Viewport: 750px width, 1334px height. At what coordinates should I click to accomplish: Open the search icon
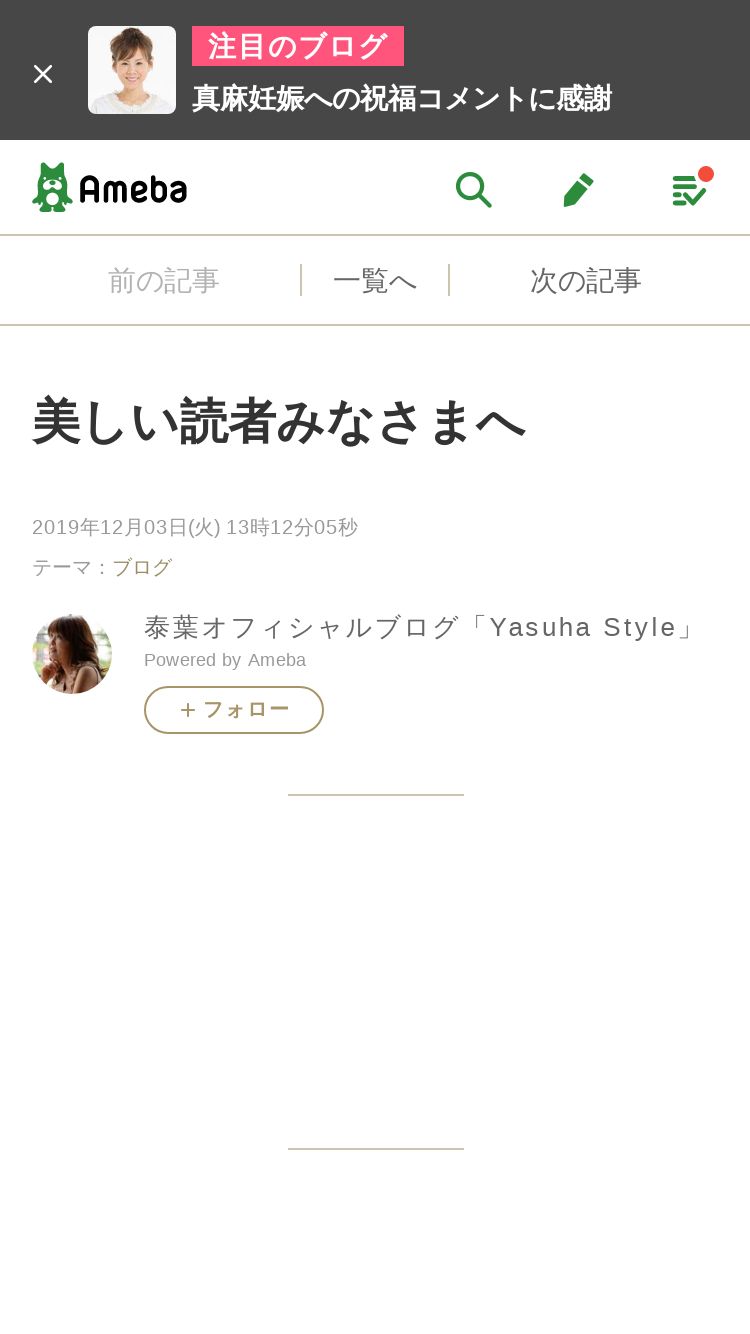click(473, 189)
